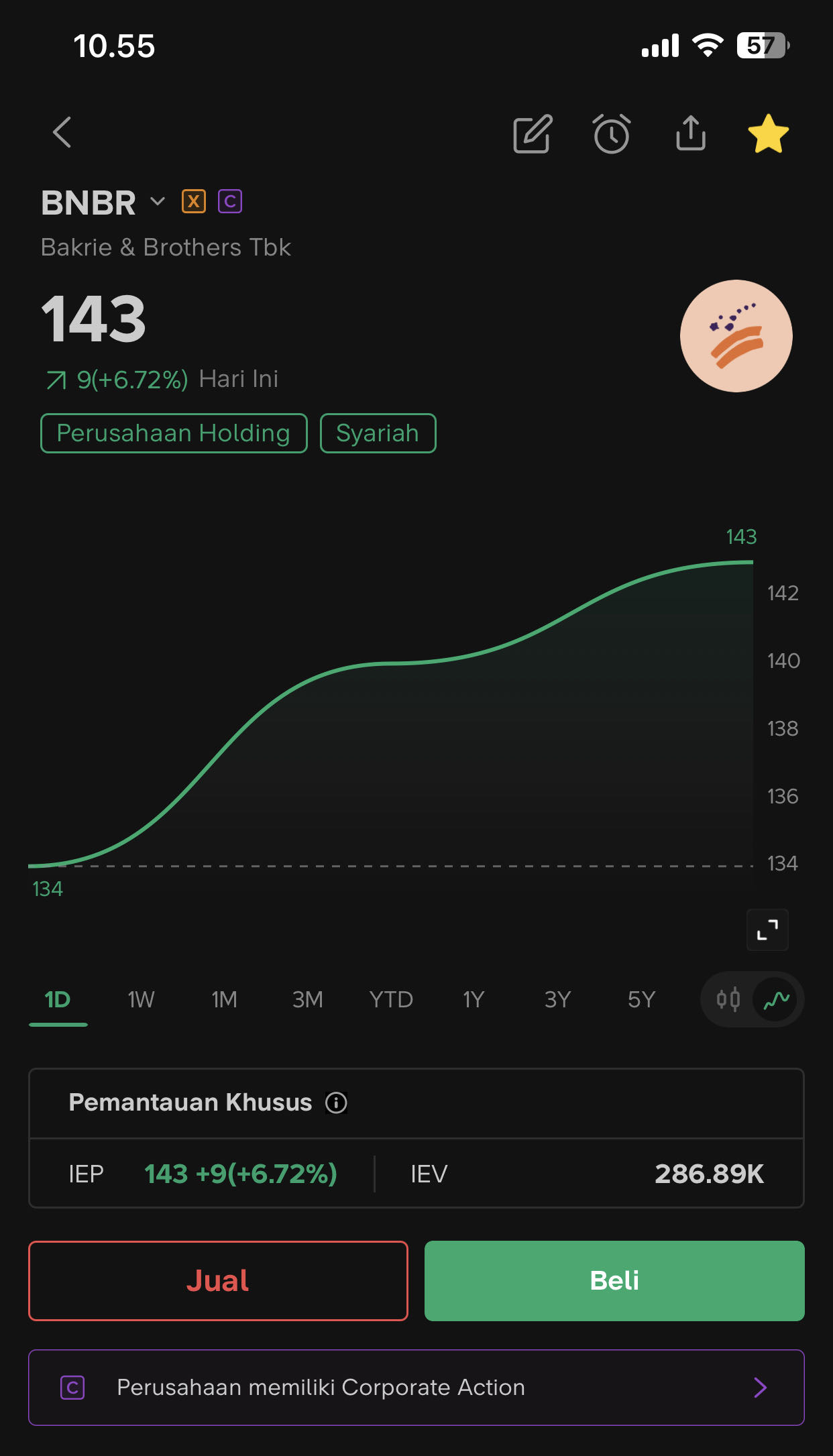Viewport: 833px width, 1456px height.
Task: Expand chart to fullscreen
Action: pos(767,930)
